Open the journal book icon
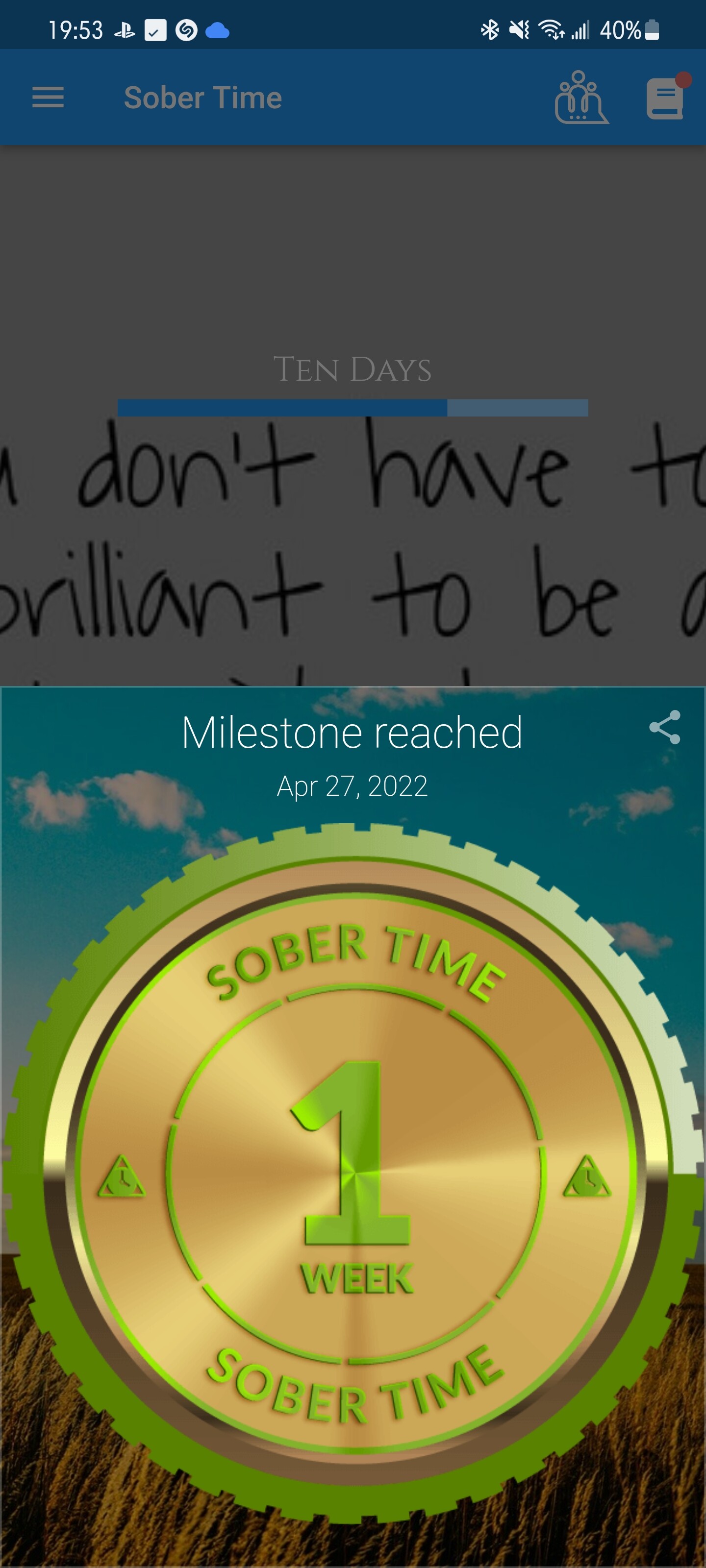706x1568 pixels. pyautogui.click(x=665, y=98)
